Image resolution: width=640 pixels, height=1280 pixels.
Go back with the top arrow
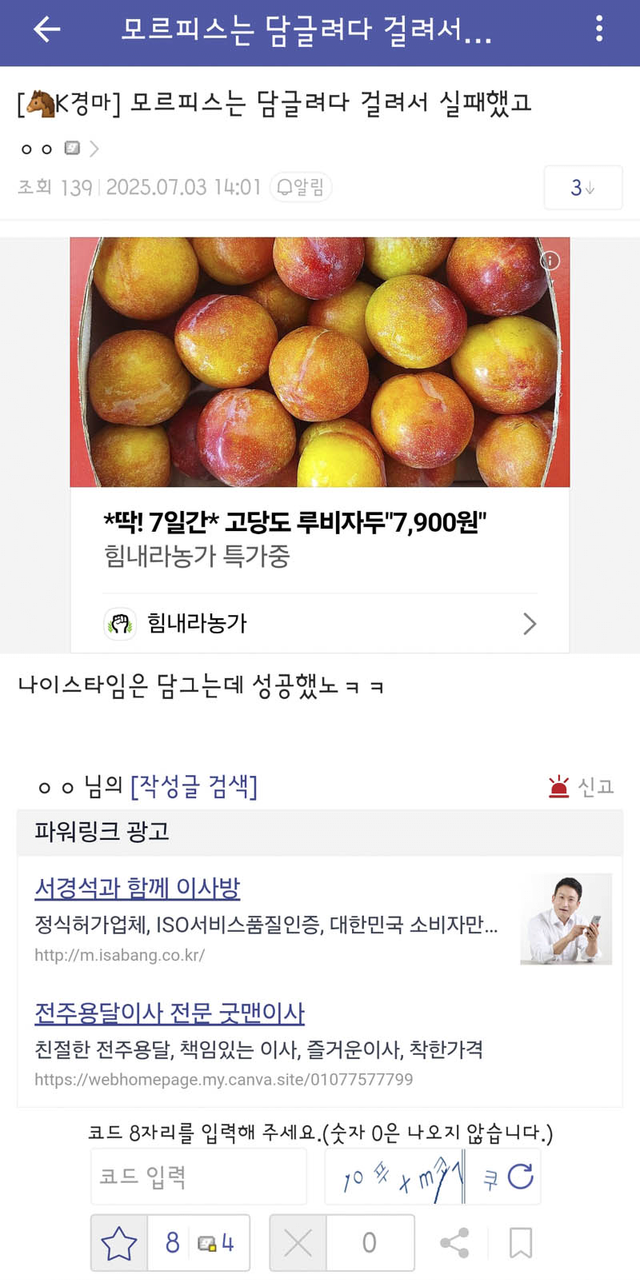click(46, 30)
